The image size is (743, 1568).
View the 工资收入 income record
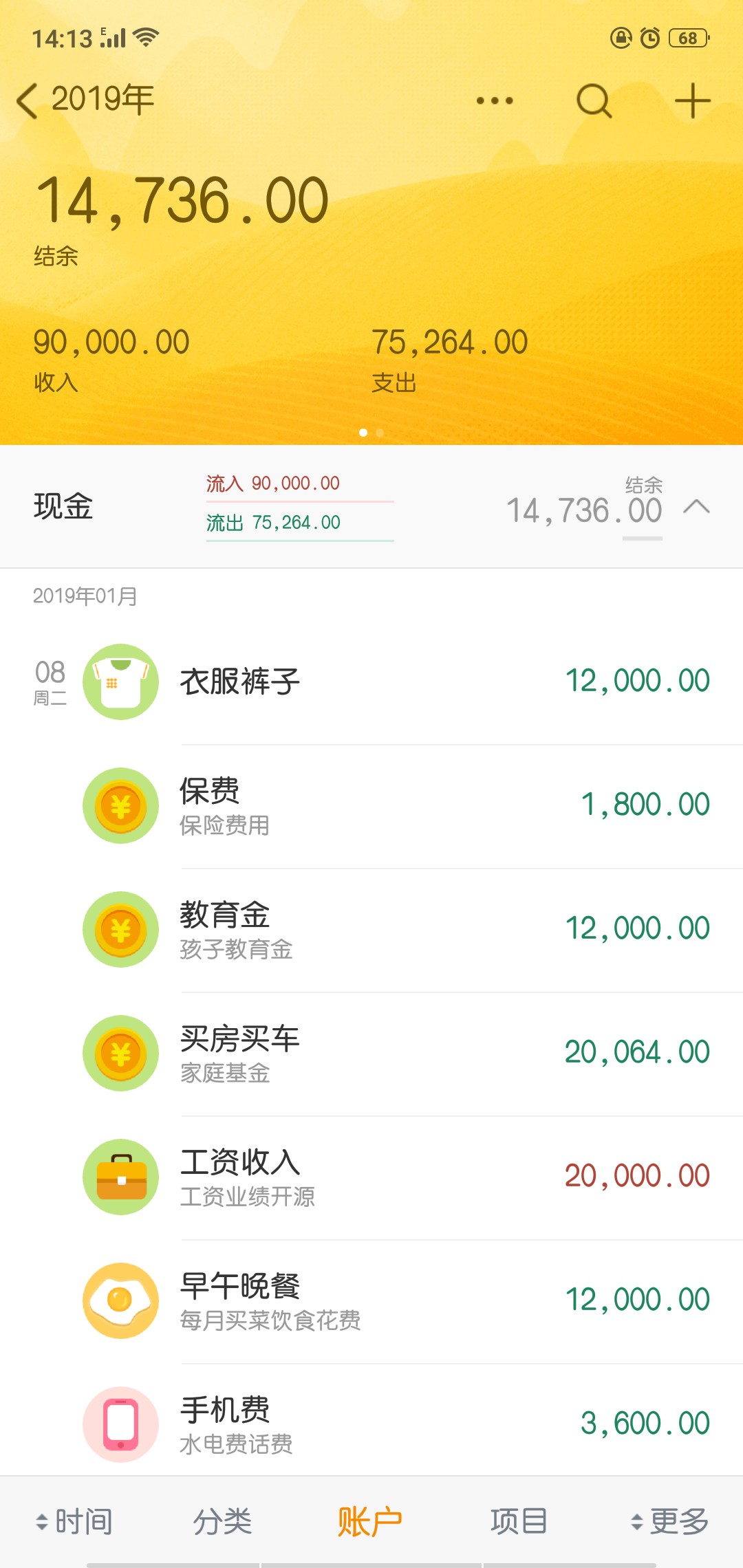(x=371, y=1177)
